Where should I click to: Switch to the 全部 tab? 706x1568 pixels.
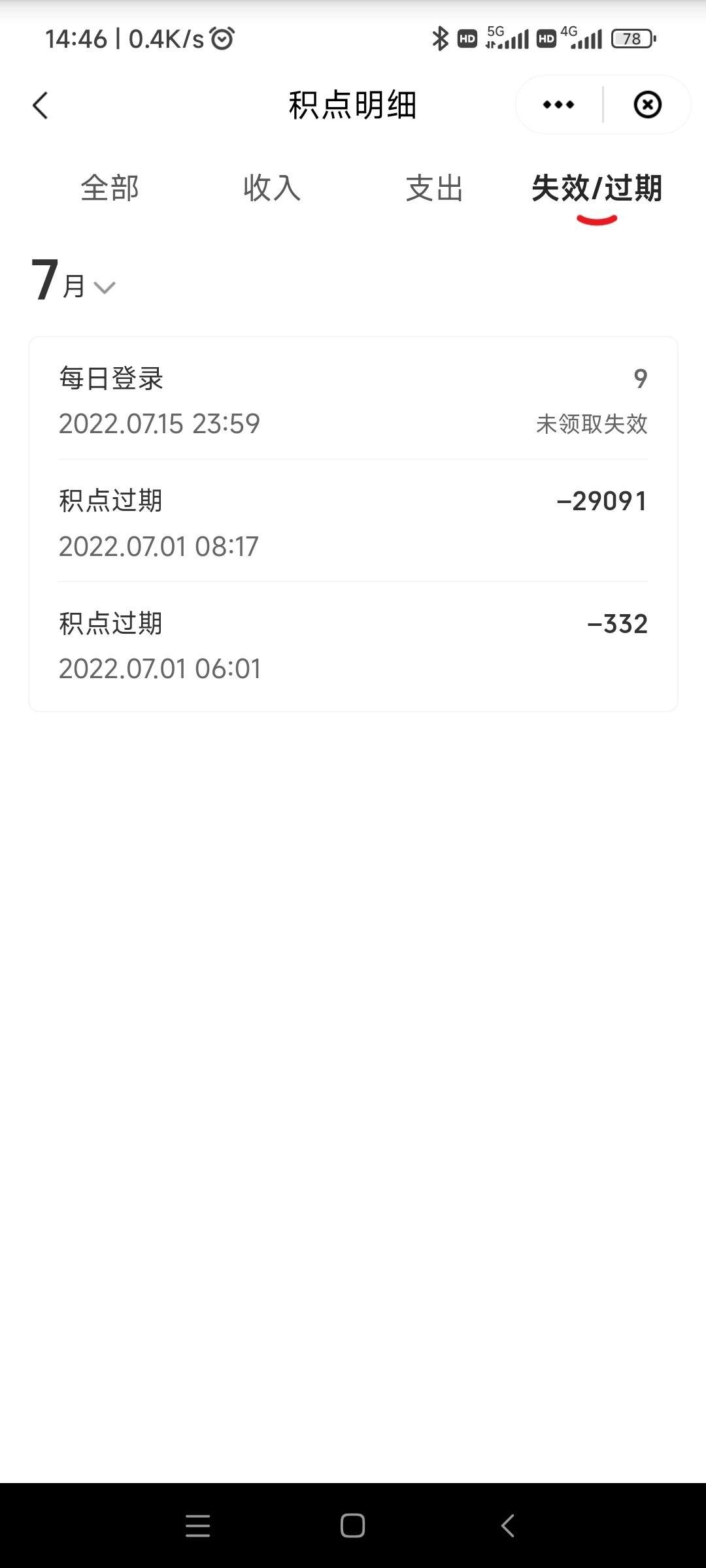pos(110,188)
